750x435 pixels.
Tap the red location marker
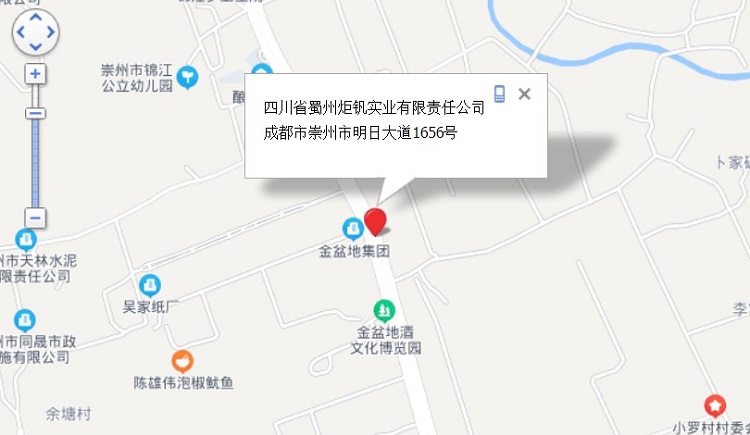tap(375, 222)
